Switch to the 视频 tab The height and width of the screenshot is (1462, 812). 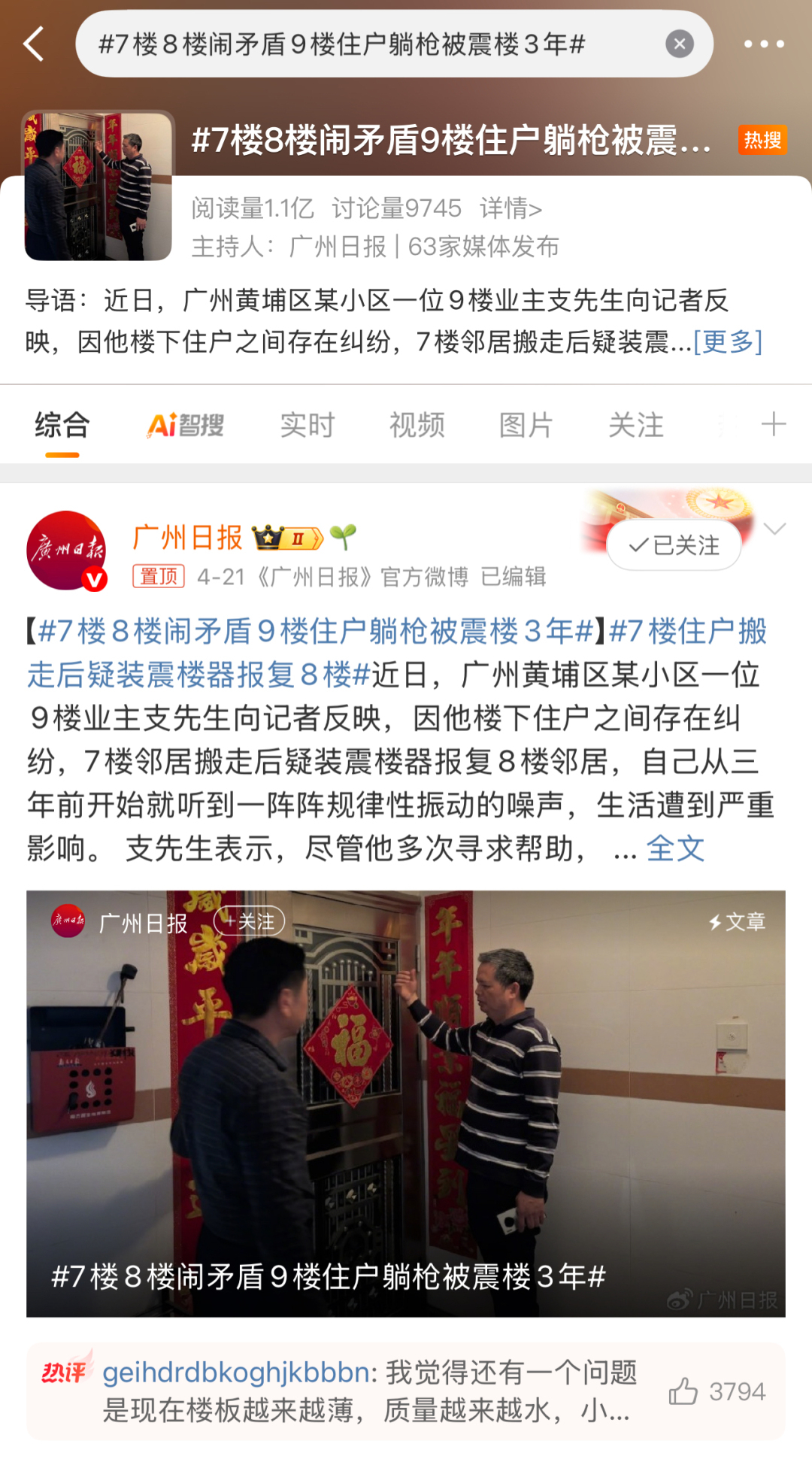tap(417, 426)
